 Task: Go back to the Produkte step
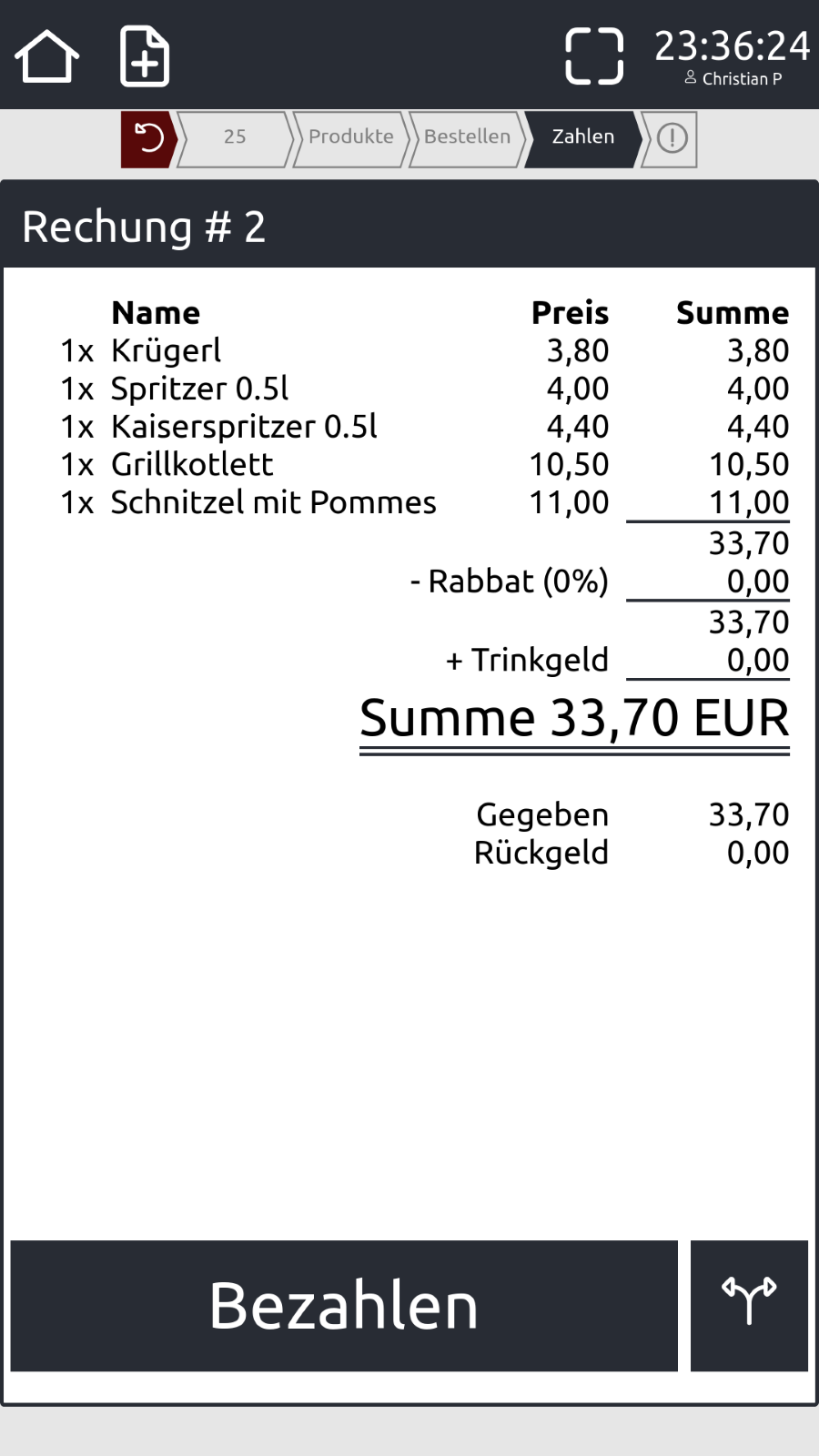pos(350,137)
